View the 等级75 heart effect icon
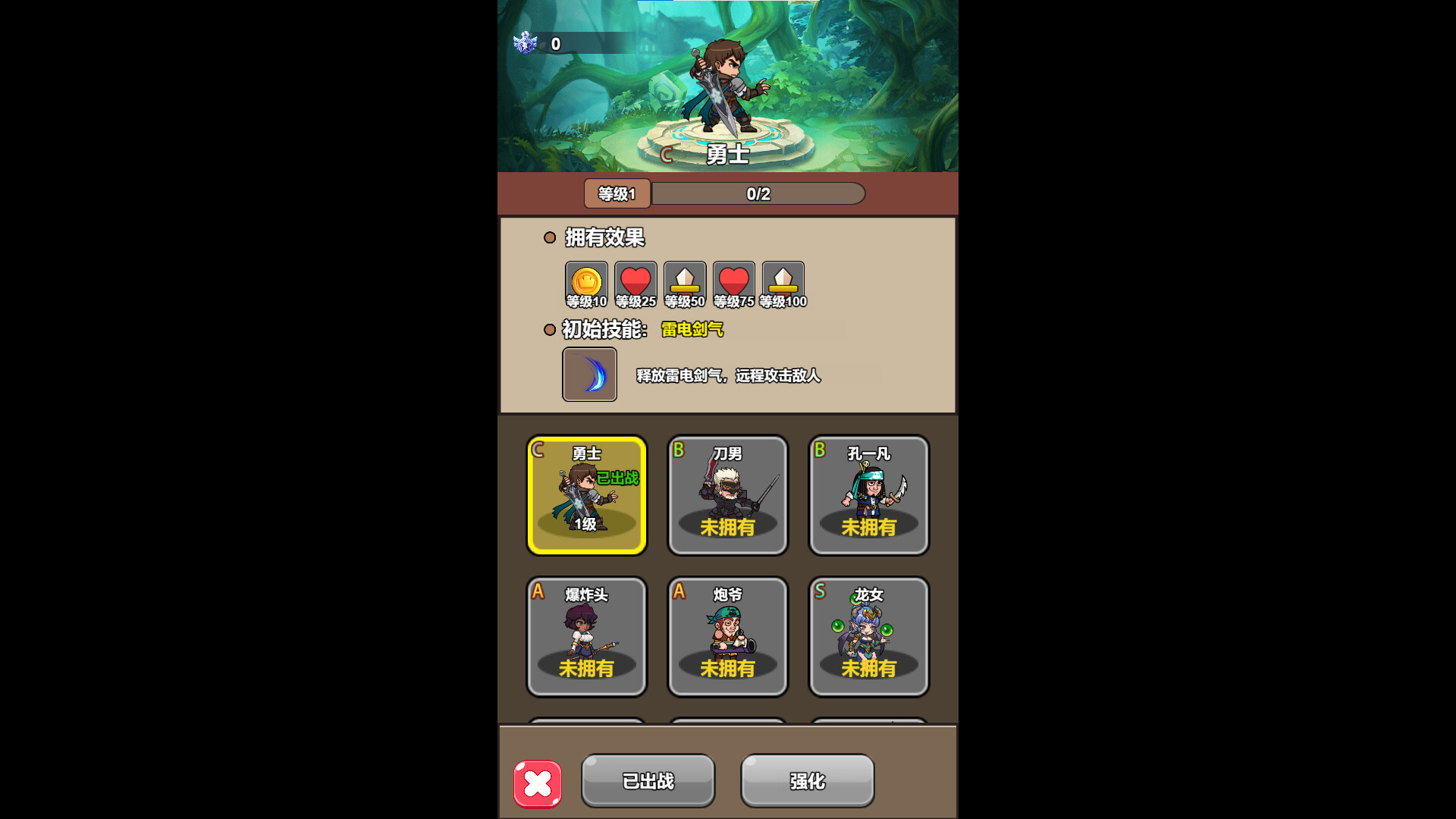The width and height of the screenshot is (1456, 819). [x=733, y=284]
